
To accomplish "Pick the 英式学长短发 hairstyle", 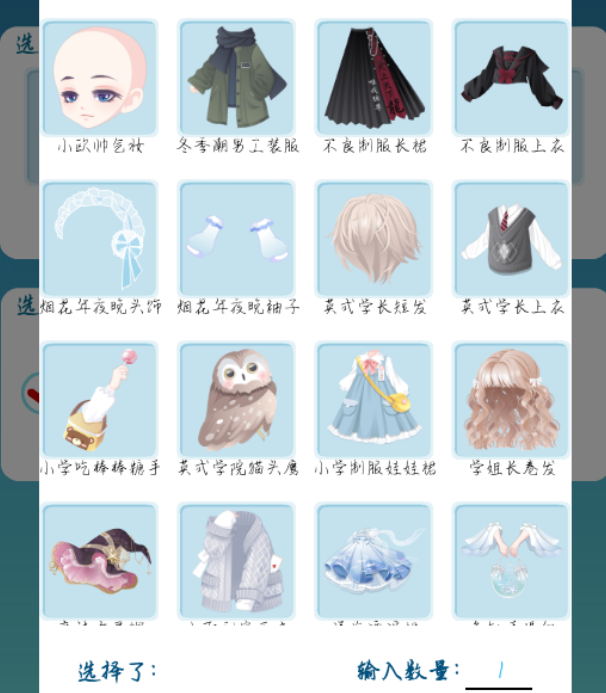I will point(374,239).
